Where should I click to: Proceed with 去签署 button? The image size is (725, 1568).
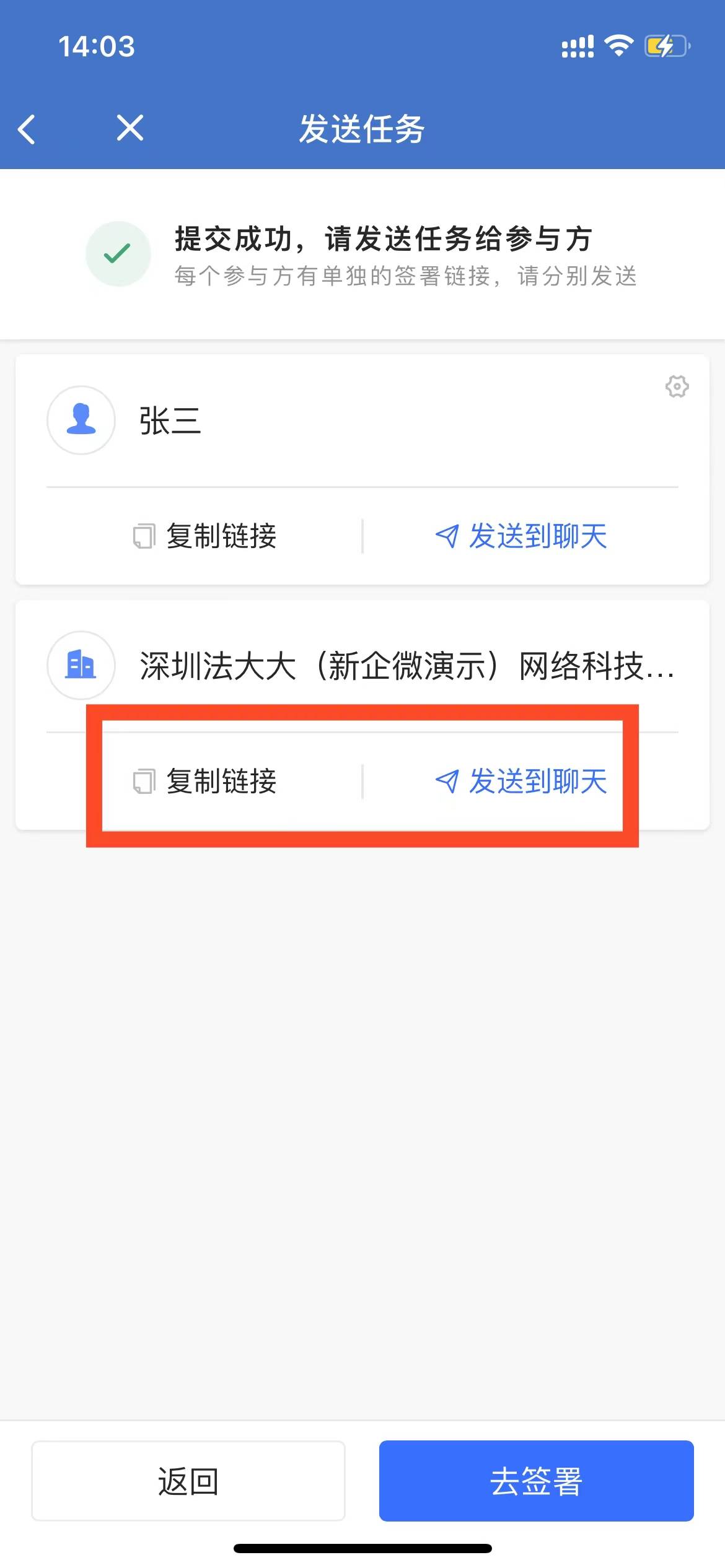pyautogui.click(x=536, y=1481)
